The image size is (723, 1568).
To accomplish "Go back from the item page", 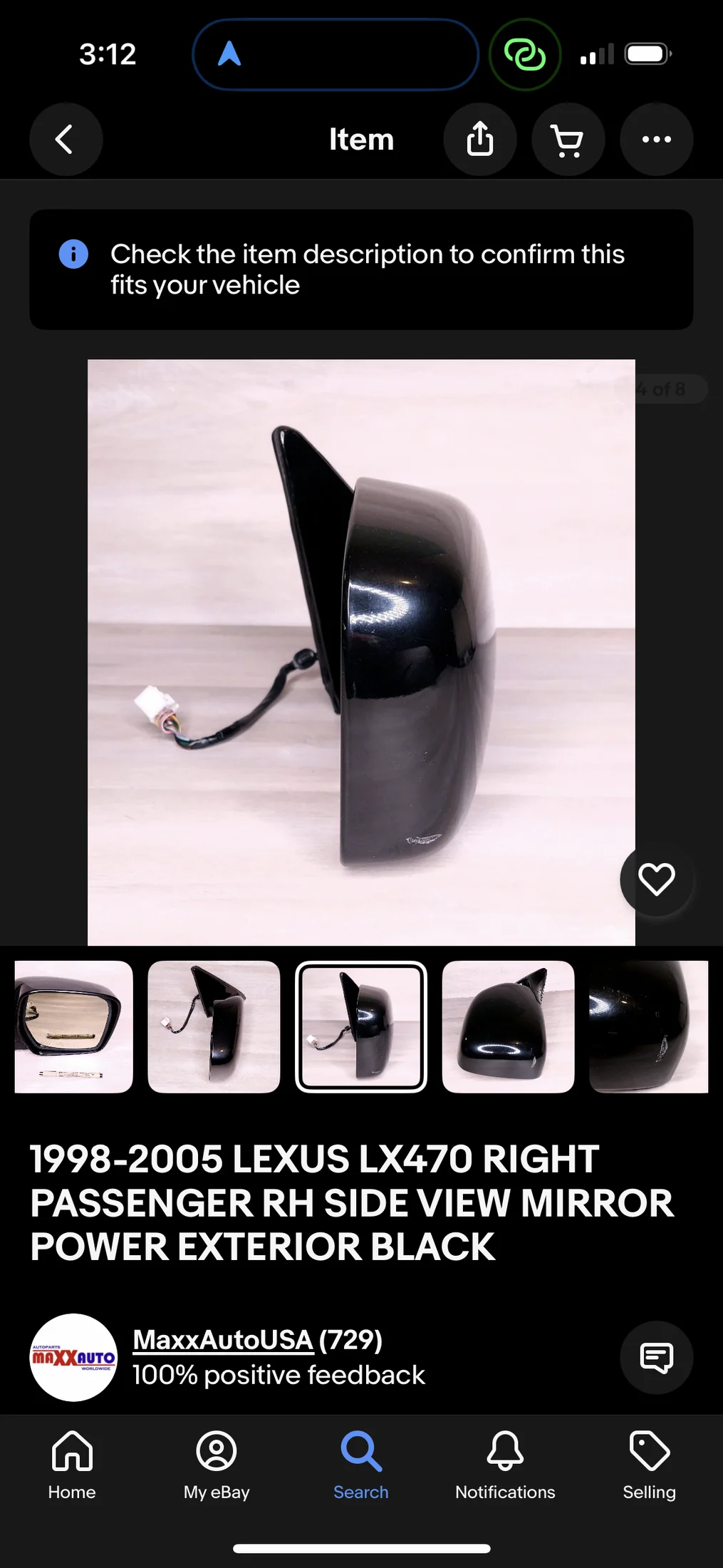I will 66,139.
